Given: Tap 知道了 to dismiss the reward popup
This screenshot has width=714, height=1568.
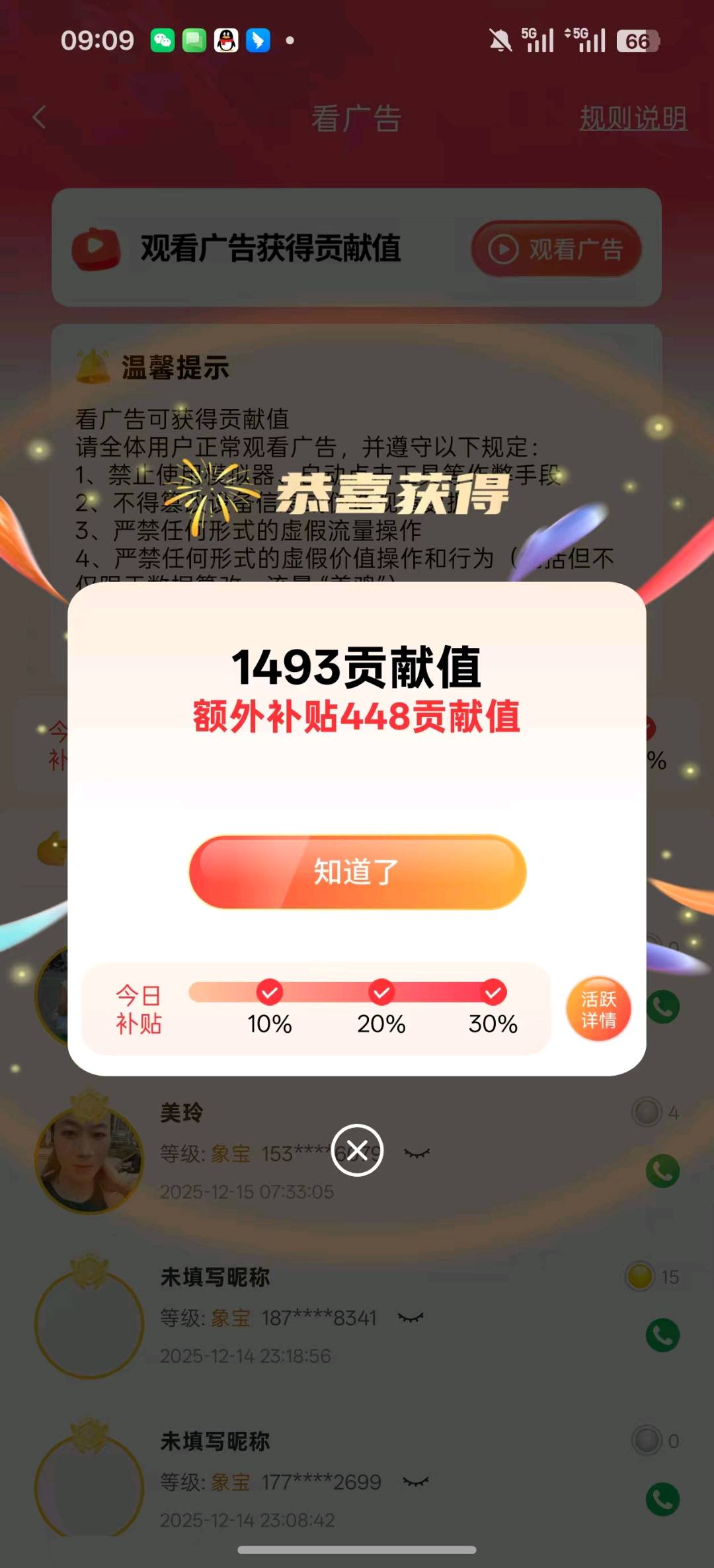Looking at the screenshot, I should pyautogui.click(x=356, y=874).
